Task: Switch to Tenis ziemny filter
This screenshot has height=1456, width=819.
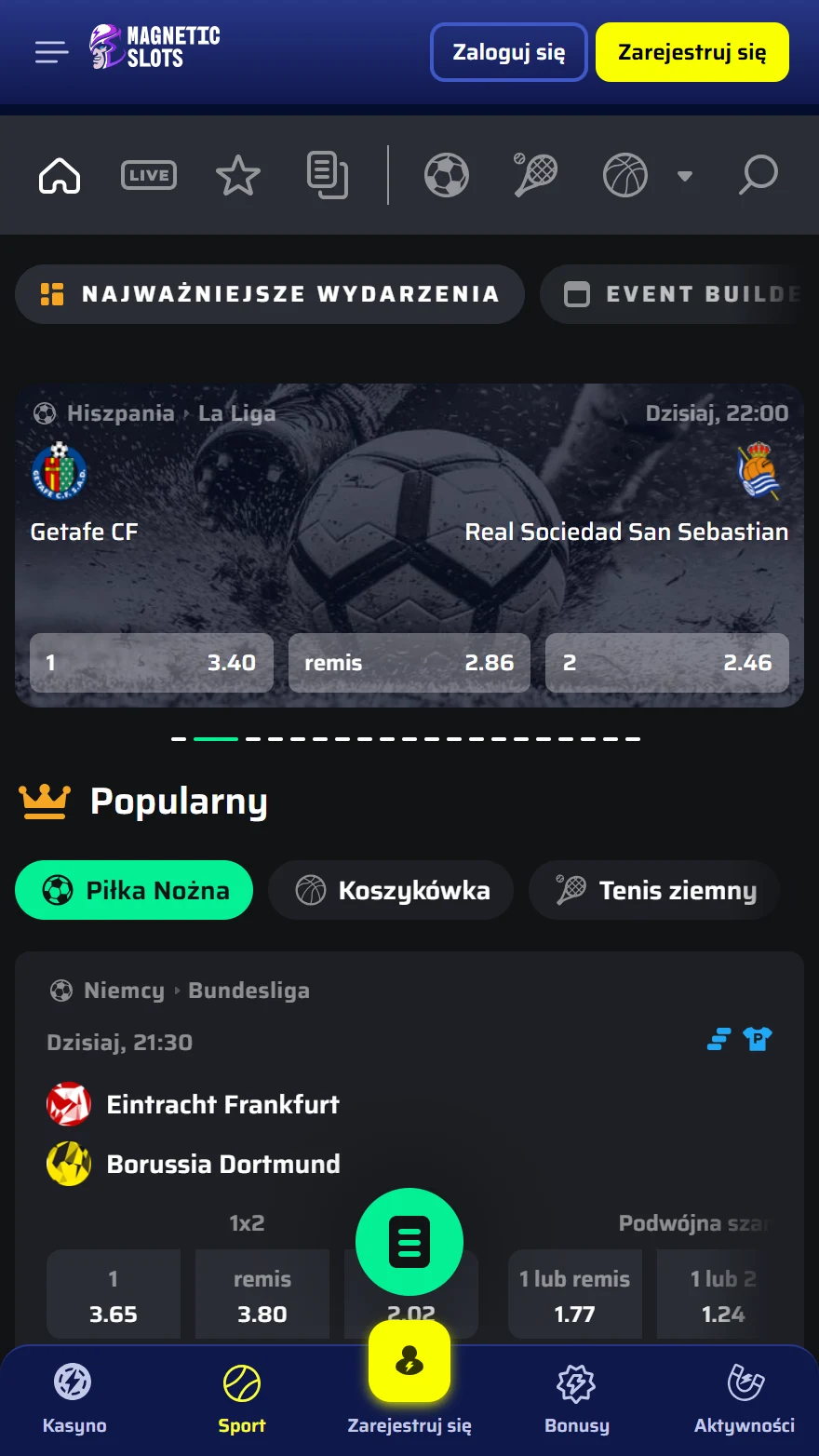Action: click(x=654, y=890)
